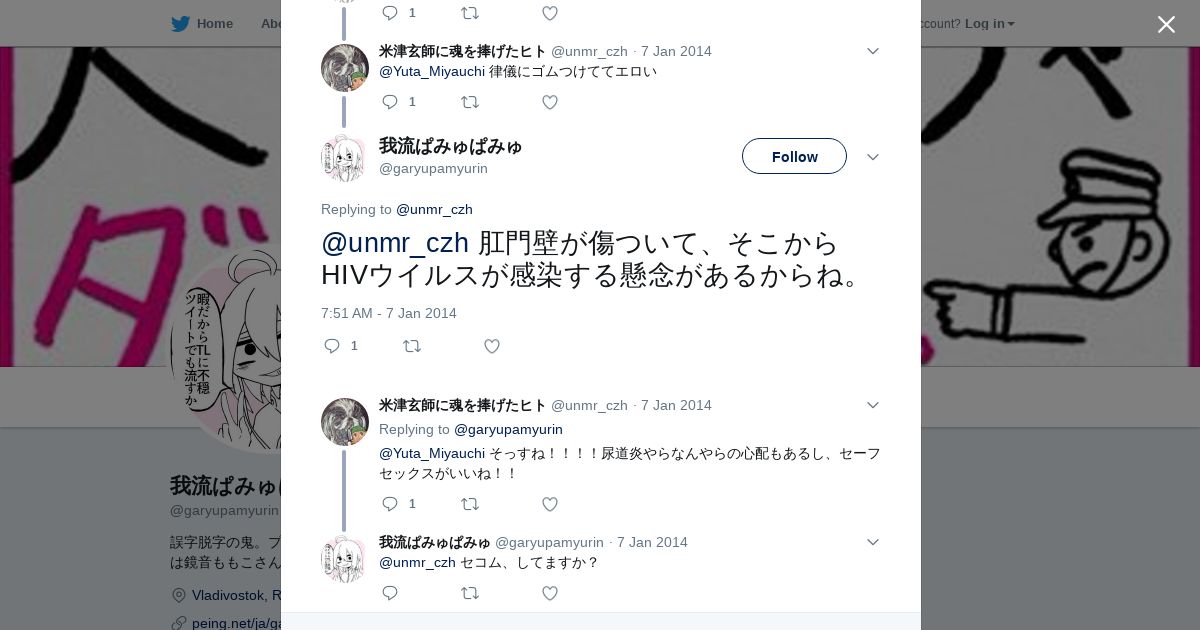
Task: Open the @unmr_czh link after Replying to
Action: (x=434, y=209)
